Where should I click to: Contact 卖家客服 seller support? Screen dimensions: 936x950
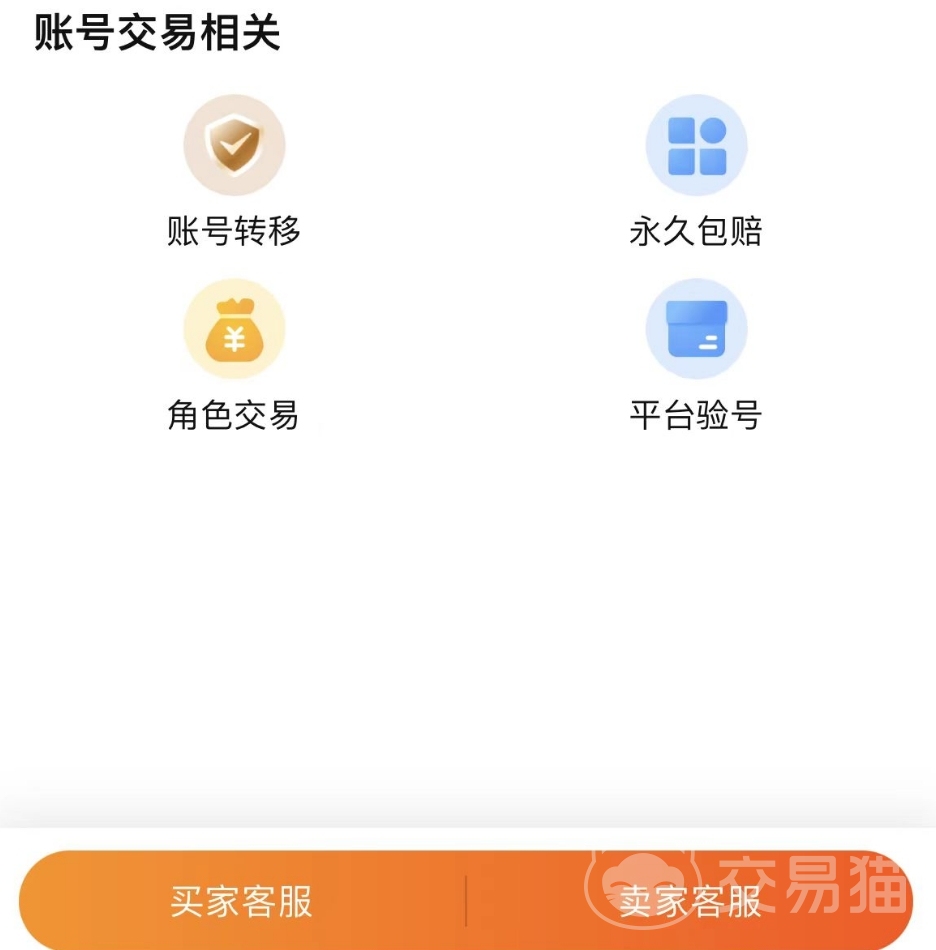[690, 901]
